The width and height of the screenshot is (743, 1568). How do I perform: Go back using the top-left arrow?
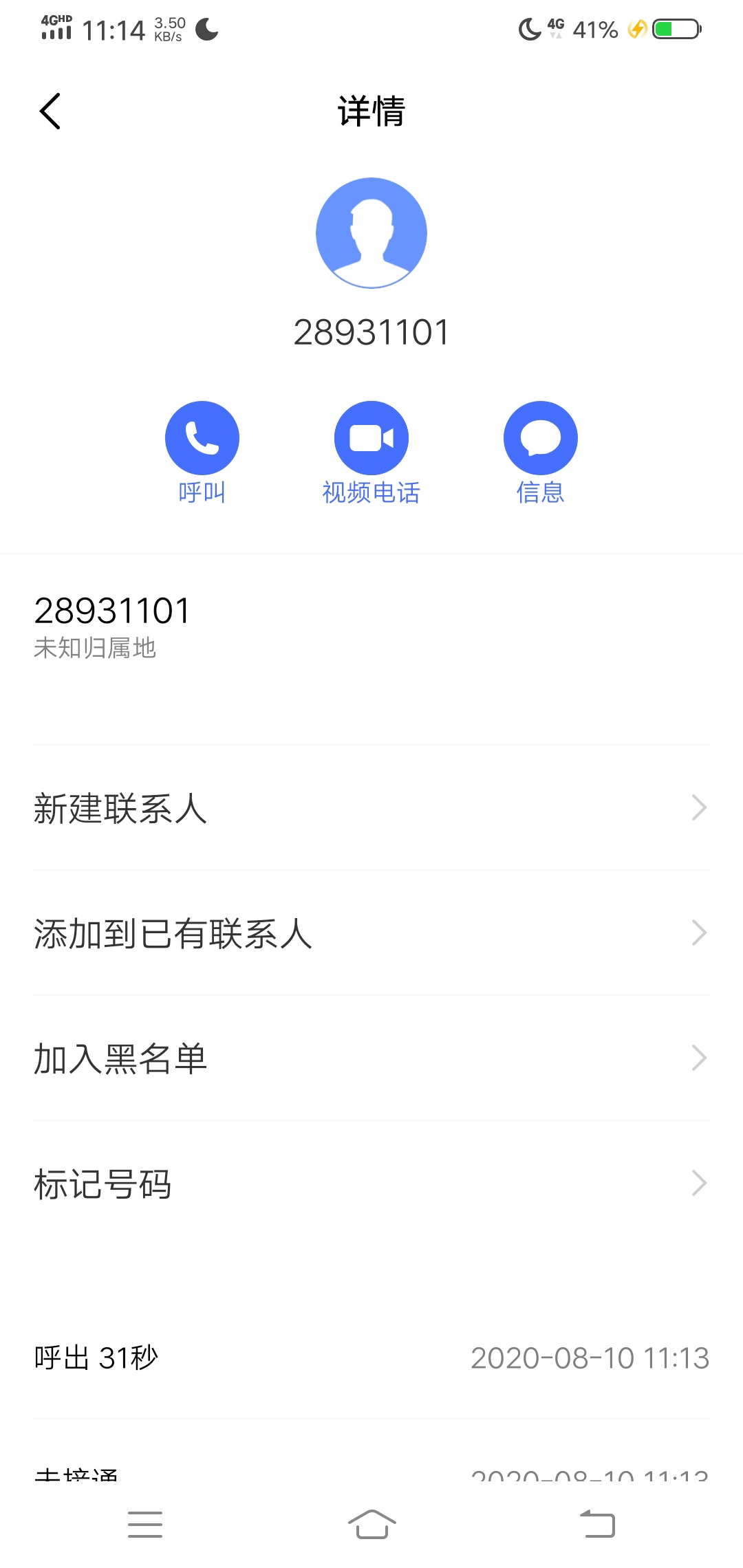tap(50, 111)
